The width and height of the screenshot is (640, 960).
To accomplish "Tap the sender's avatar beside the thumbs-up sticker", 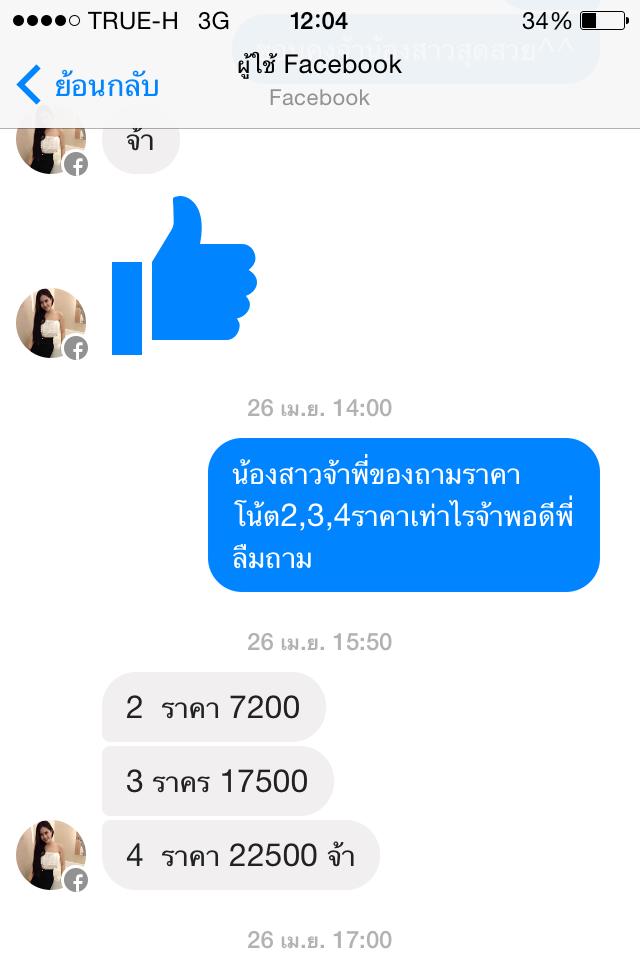I will pos(51,323).
